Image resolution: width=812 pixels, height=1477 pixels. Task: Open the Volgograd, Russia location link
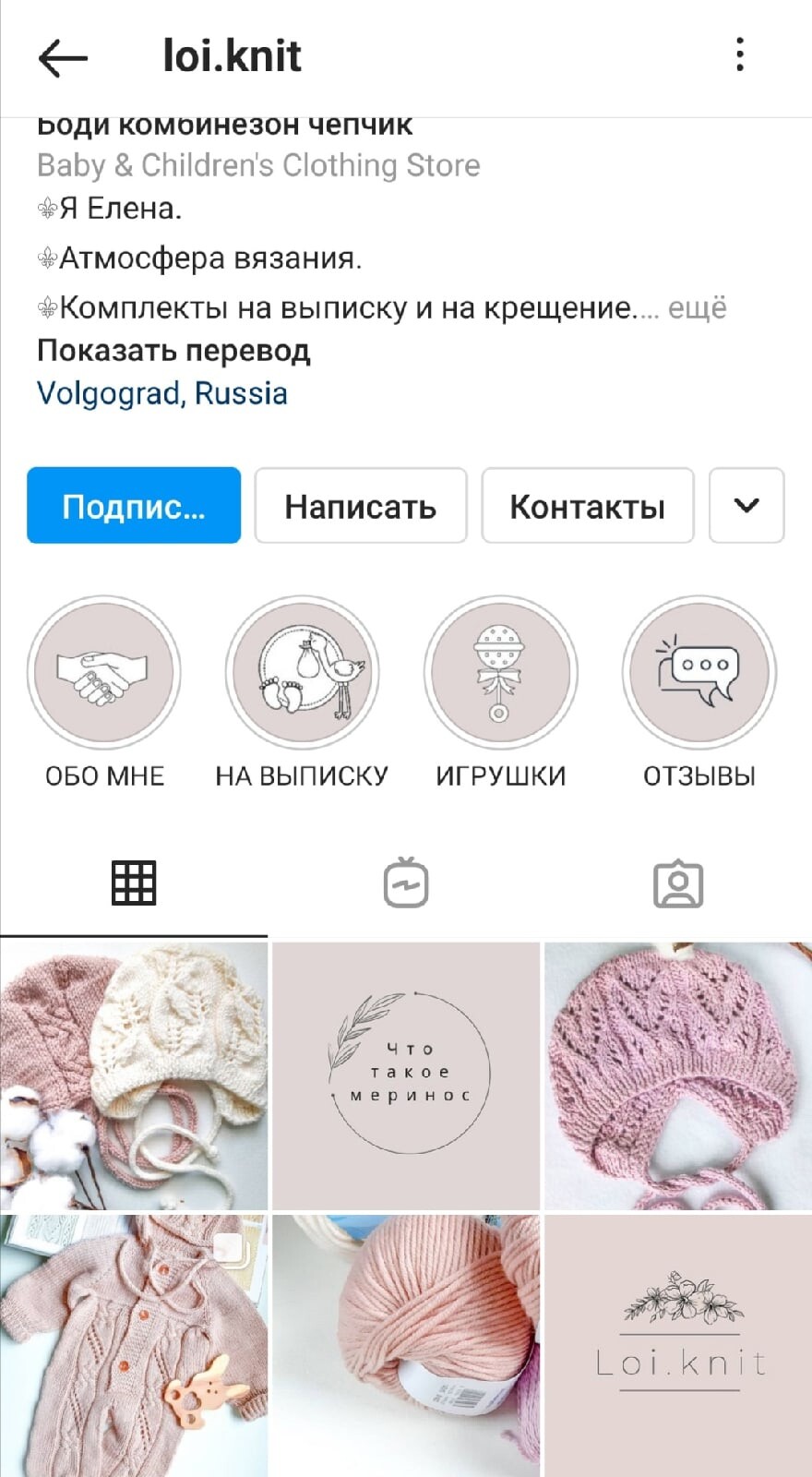pos(162,393)
